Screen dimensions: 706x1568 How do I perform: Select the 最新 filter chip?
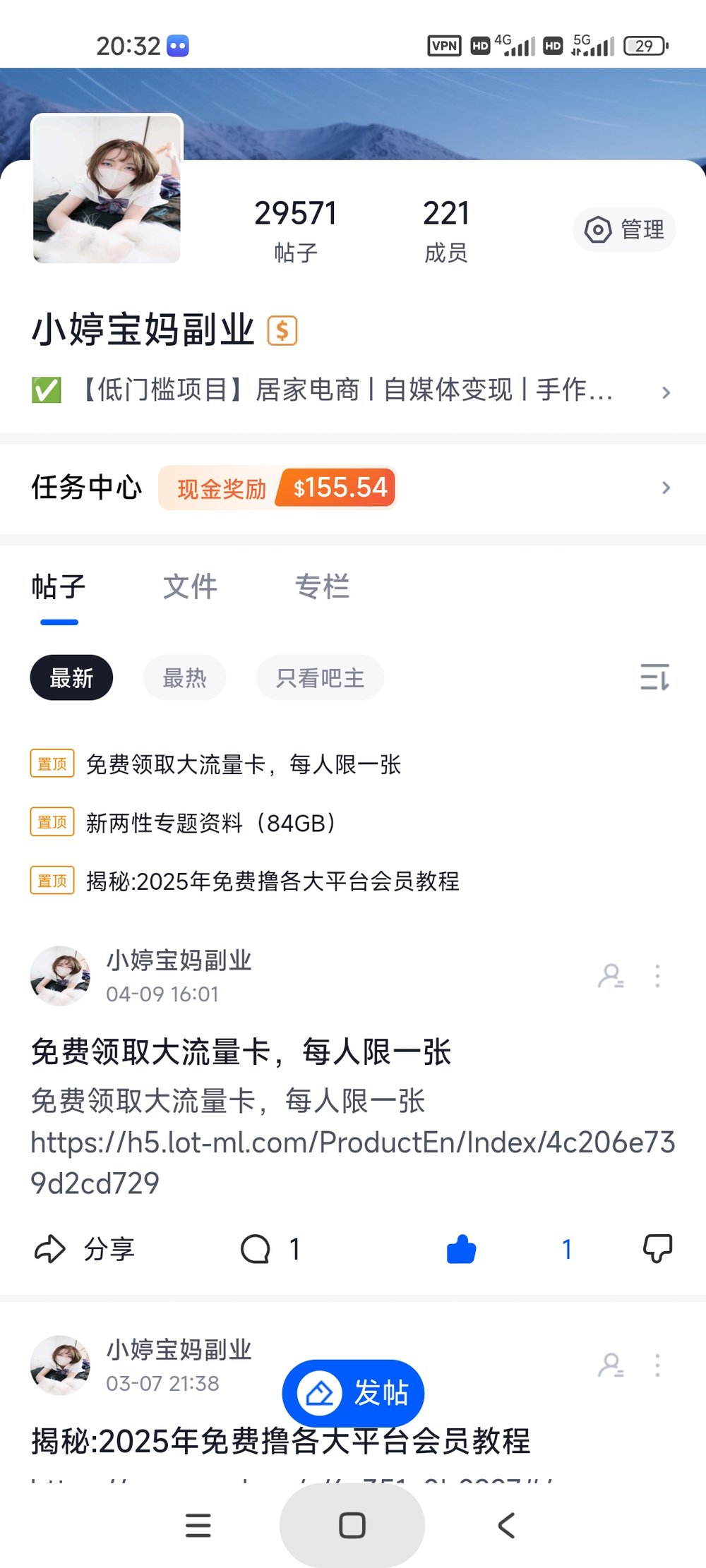(71, 678)
